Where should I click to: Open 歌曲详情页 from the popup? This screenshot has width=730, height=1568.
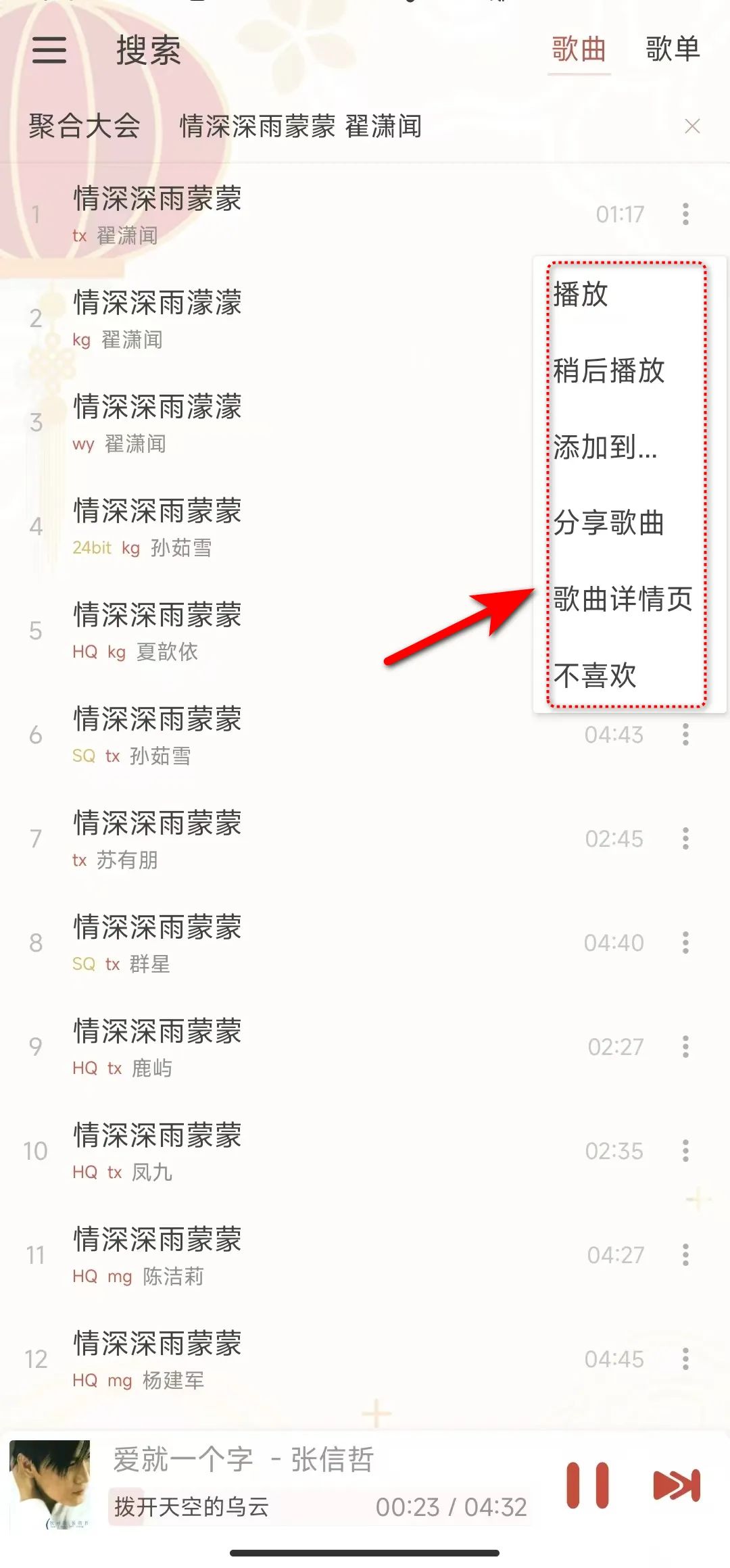pyautogui.click(x=623, y=599)
